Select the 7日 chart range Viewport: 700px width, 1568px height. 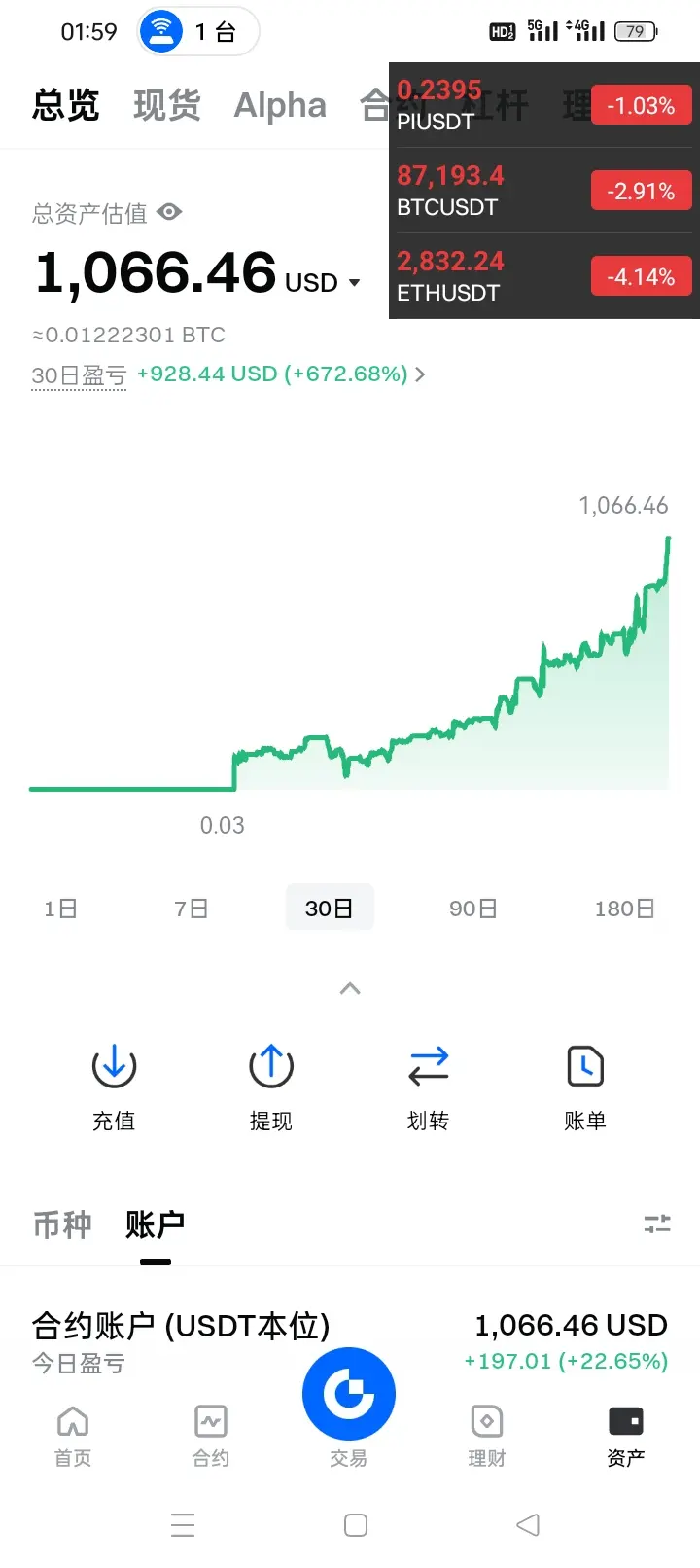point(191,909)
